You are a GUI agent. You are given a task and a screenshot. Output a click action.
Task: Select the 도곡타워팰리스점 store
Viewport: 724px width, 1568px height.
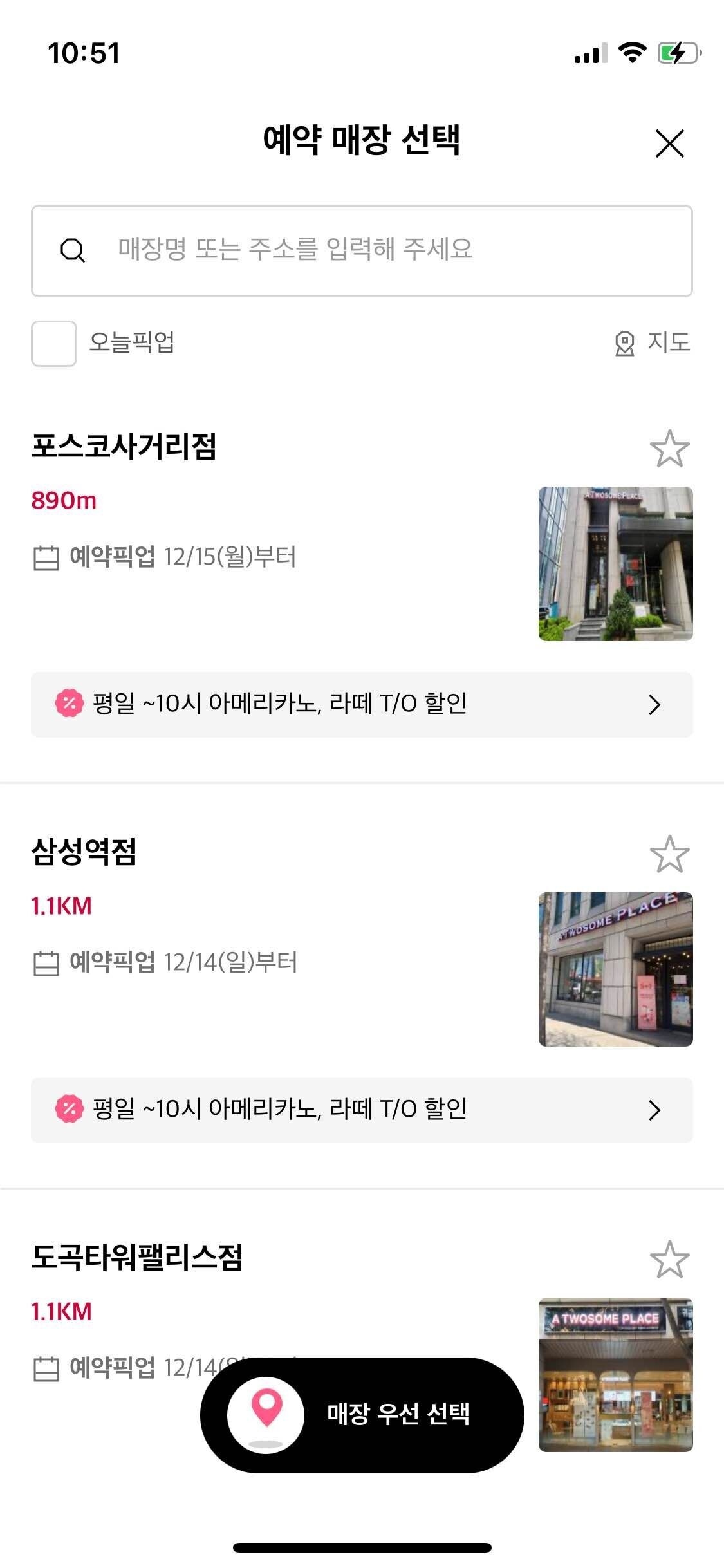point(136,1257)
